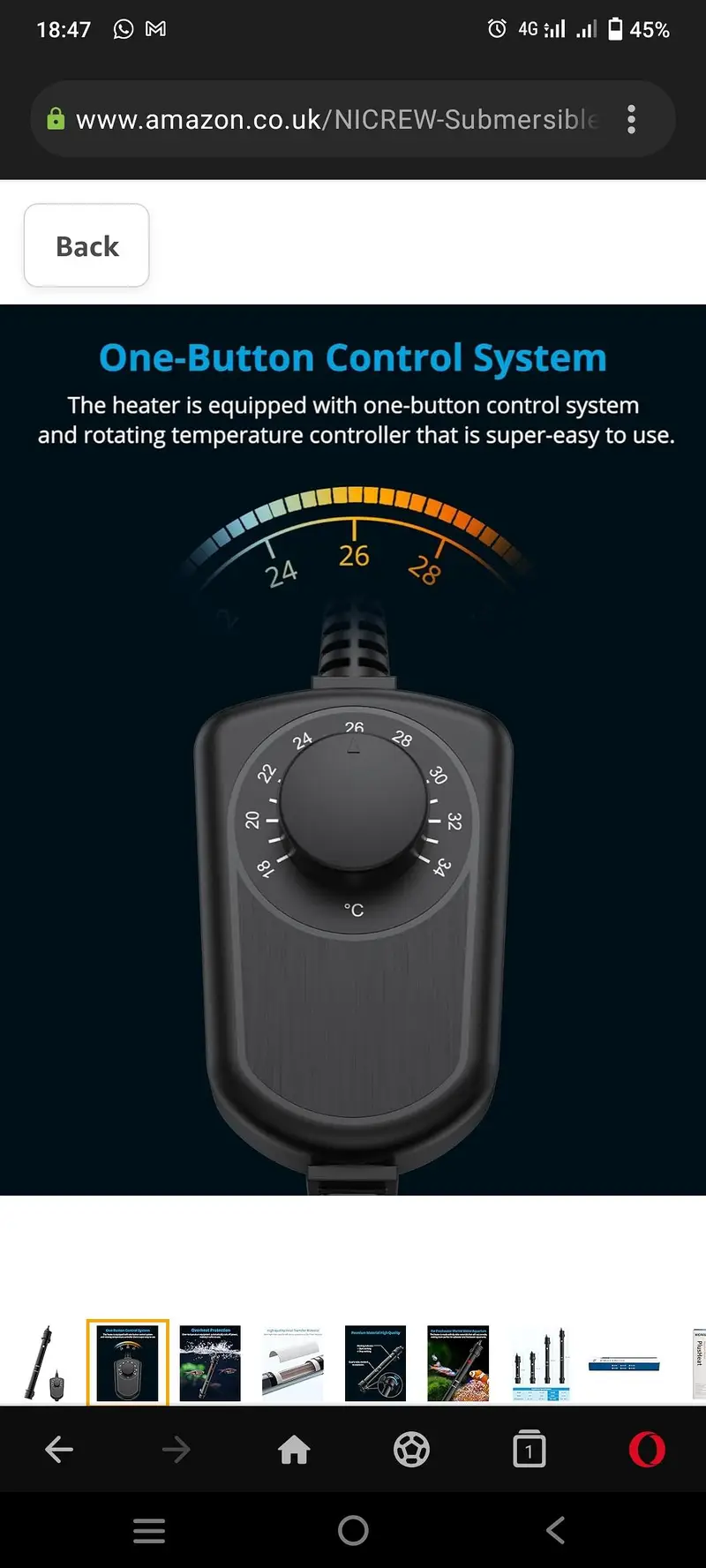This screenshot has width=706, height=1568.
Task: Open the browser overflow menu
Action: pos(631,119)
